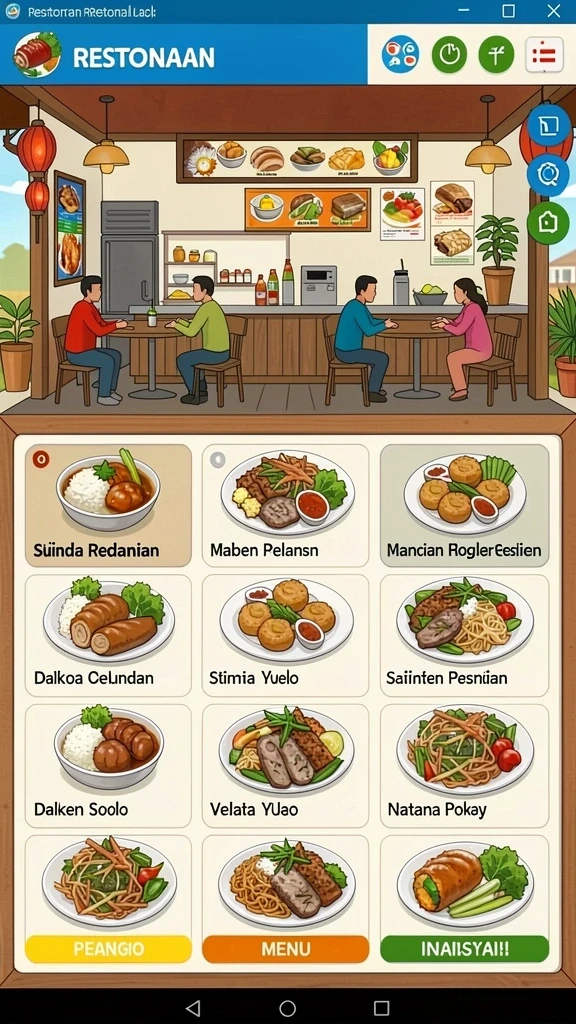Tap the green power-style icon in header

click(449, 54)
